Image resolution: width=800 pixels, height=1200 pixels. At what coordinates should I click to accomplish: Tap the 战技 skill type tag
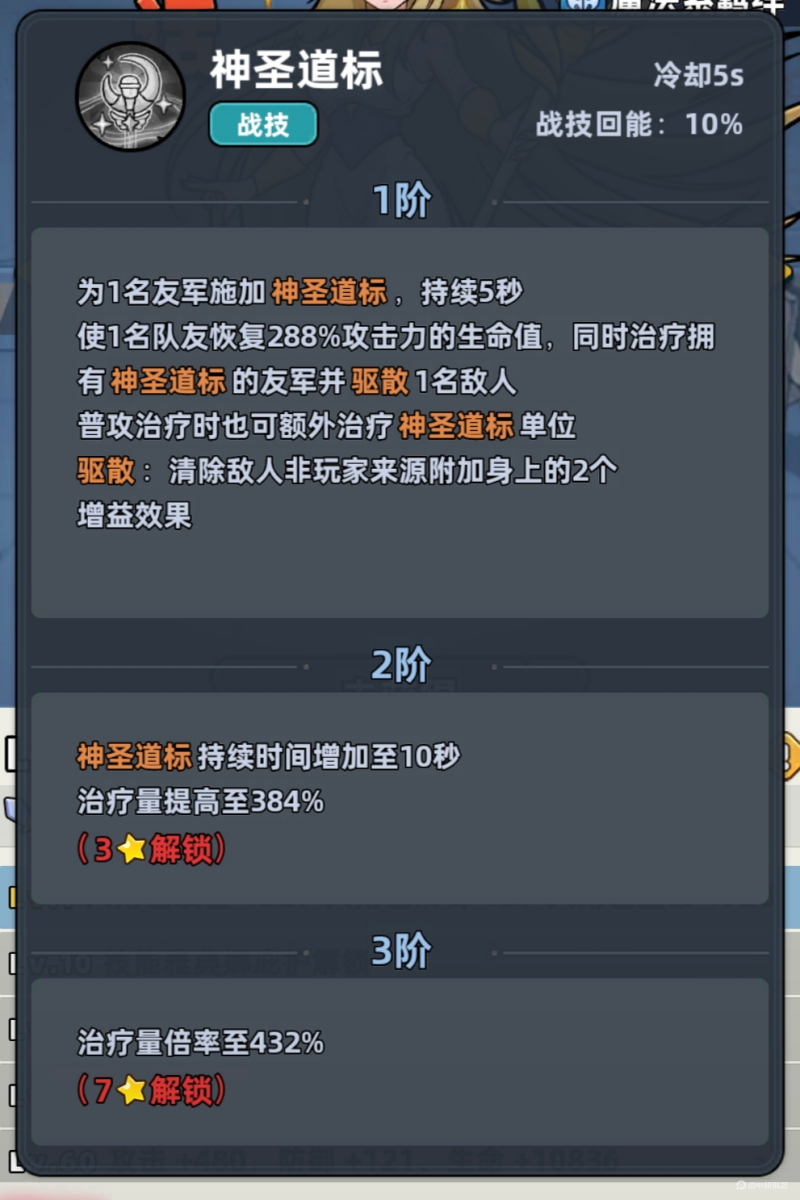(x=263, y=125)
